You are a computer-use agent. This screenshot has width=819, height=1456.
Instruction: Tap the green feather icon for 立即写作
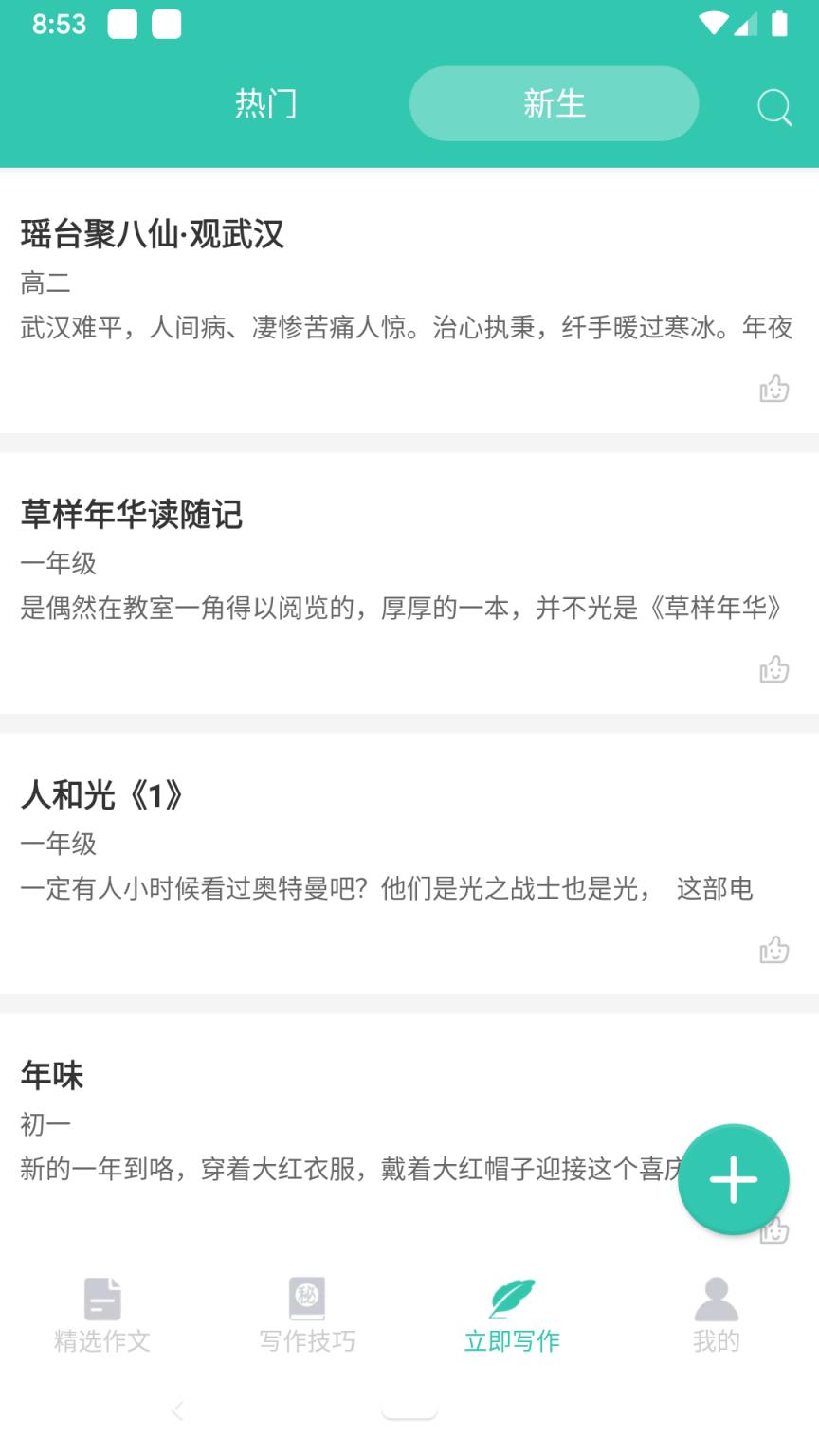point(512,1298)
